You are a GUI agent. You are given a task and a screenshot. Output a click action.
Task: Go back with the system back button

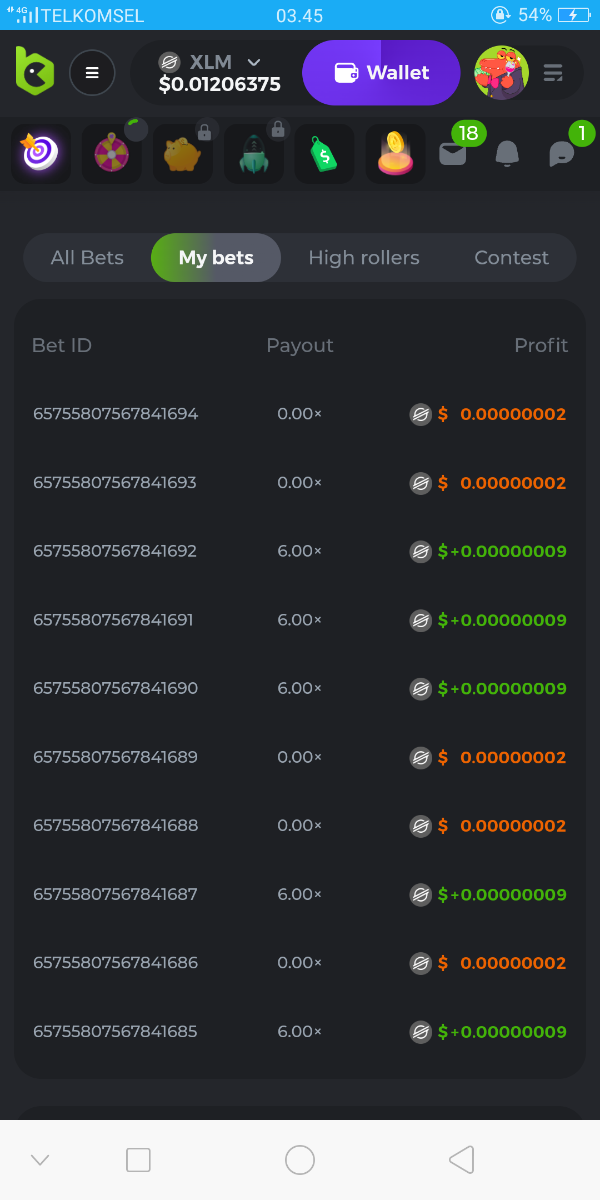pos(461,1160)
